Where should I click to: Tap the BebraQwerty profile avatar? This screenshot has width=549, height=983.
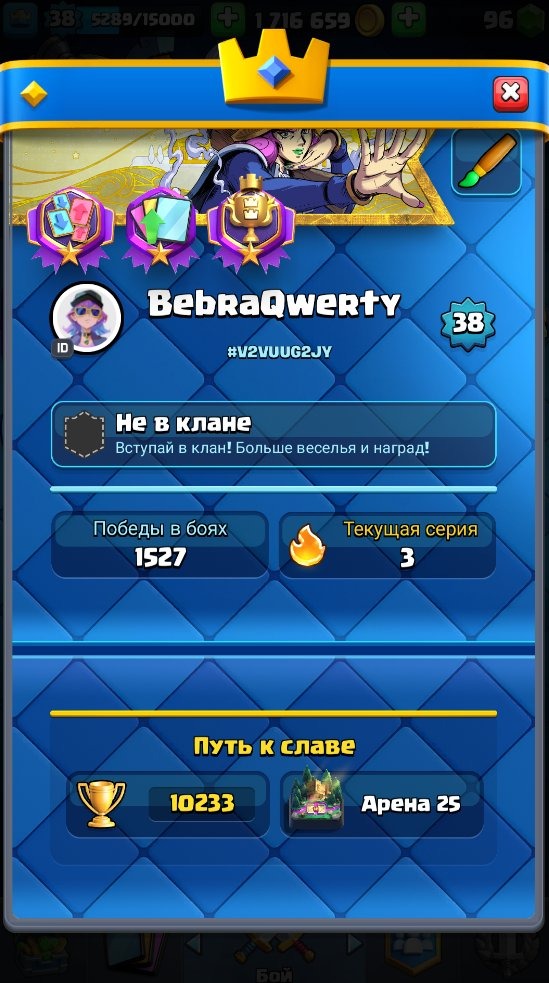pyautogui.click(x=87, y=318)
